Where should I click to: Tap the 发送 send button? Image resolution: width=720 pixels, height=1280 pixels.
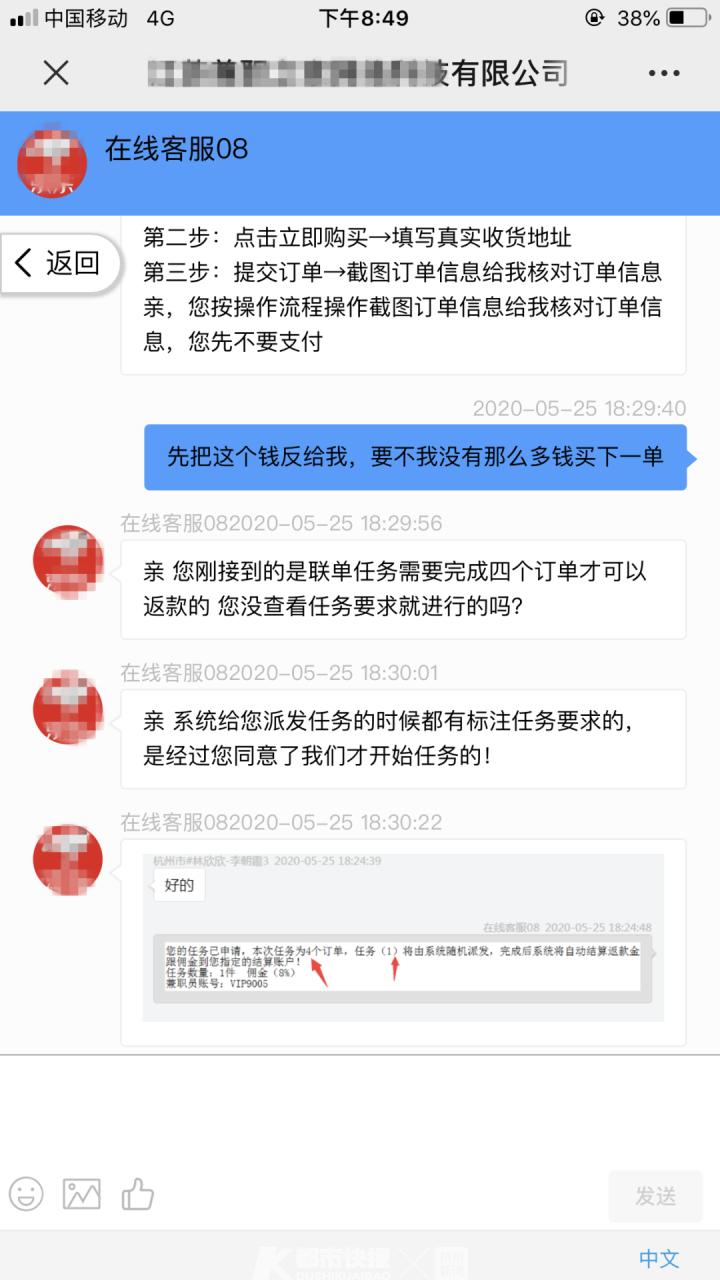pos(655,1196)
